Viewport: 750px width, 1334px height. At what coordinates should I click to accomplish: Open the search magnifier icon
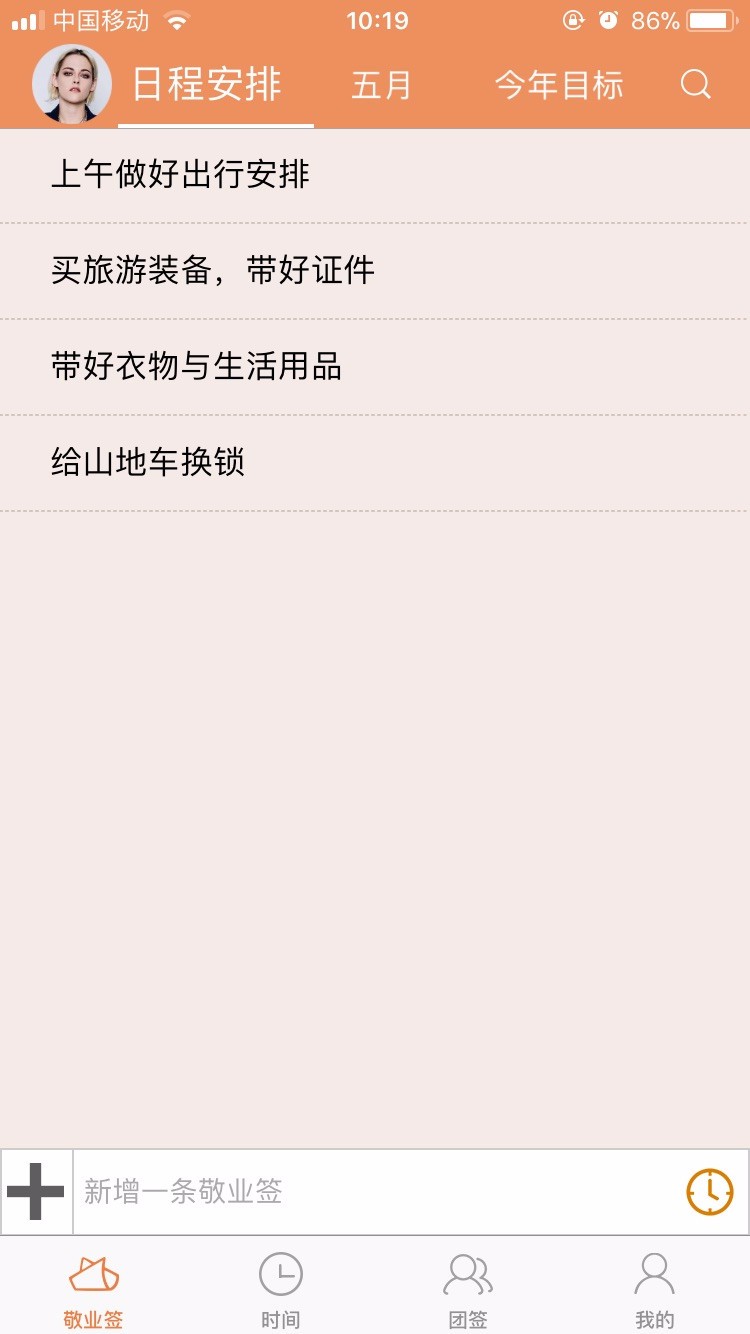pos(695,84)
